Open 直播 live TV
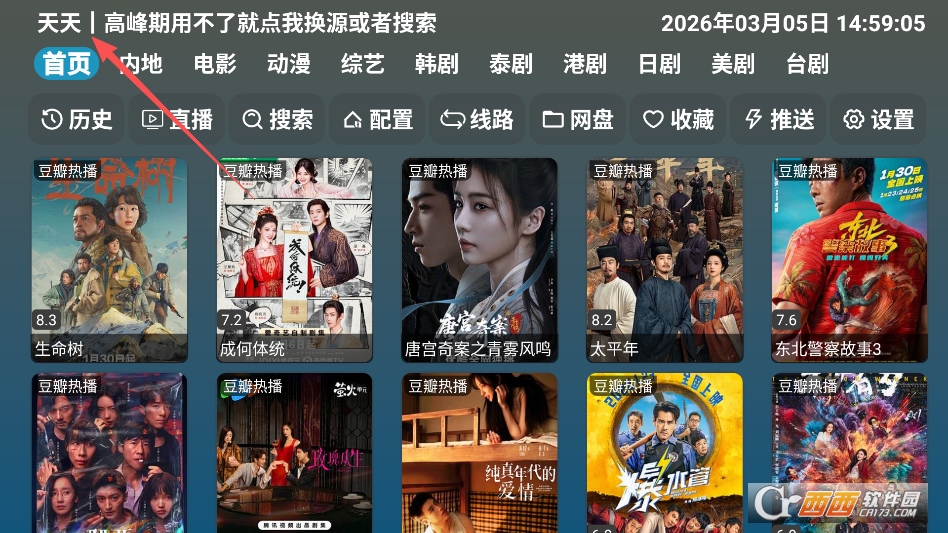Screen dimensions: 948x533 coord(178,120)
